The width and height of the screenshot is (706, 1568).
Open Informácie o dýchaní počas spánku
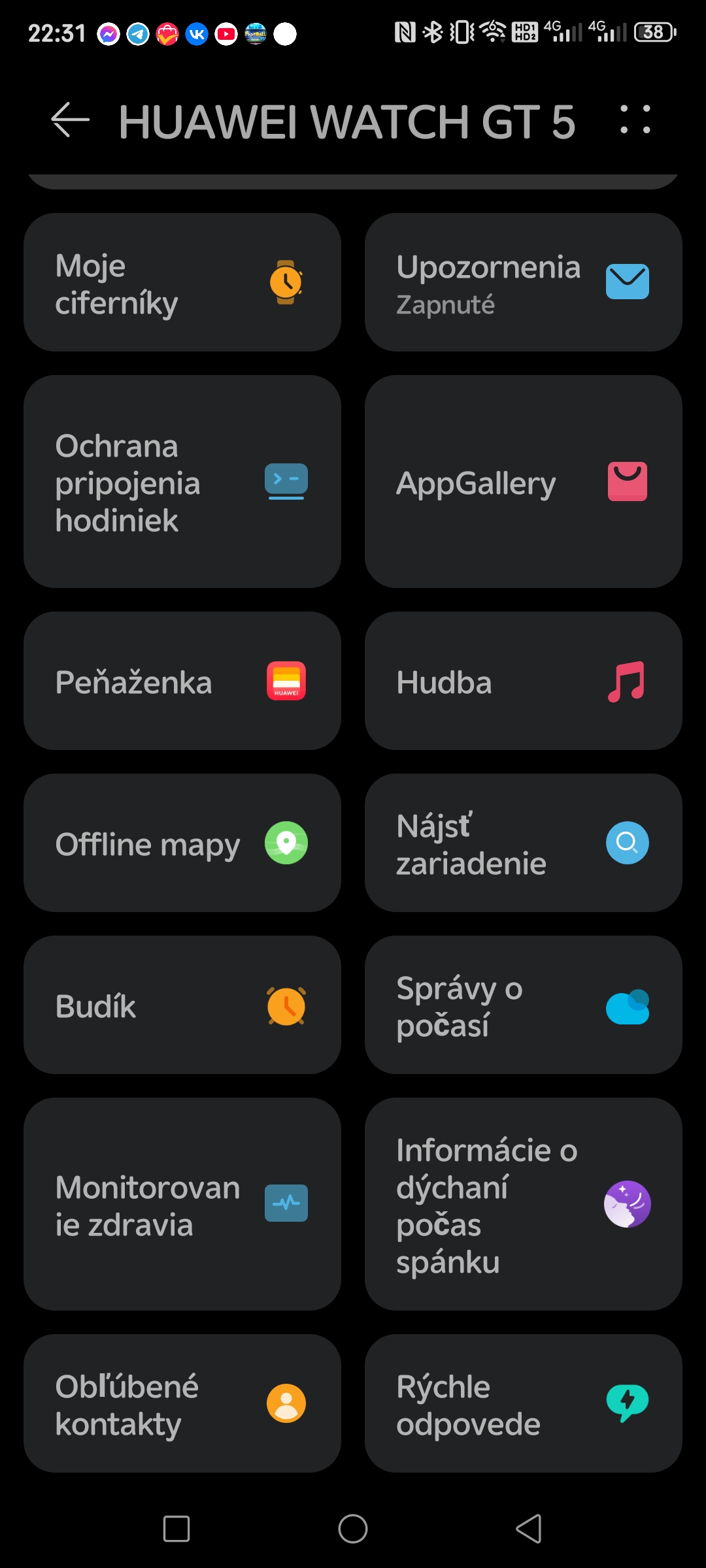pyautogui.click(x=524, y=1204)
